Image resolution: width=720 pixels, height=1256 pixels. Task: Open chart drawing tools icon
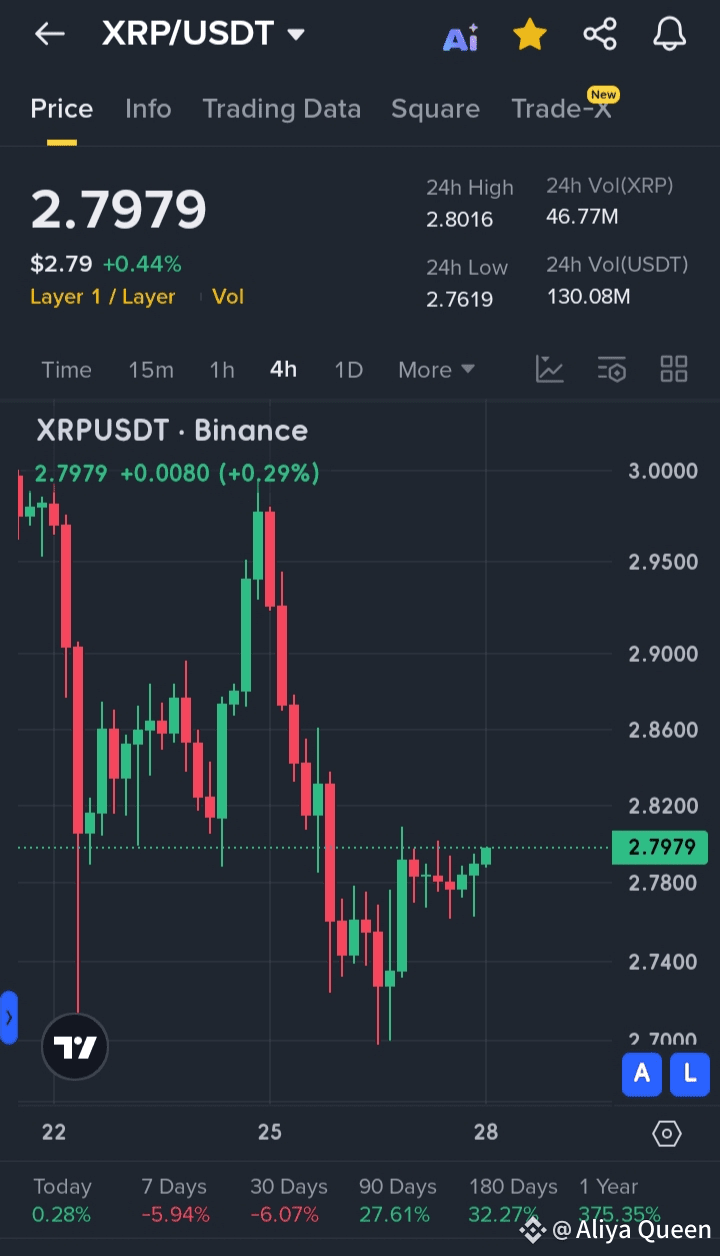[550, 369]
